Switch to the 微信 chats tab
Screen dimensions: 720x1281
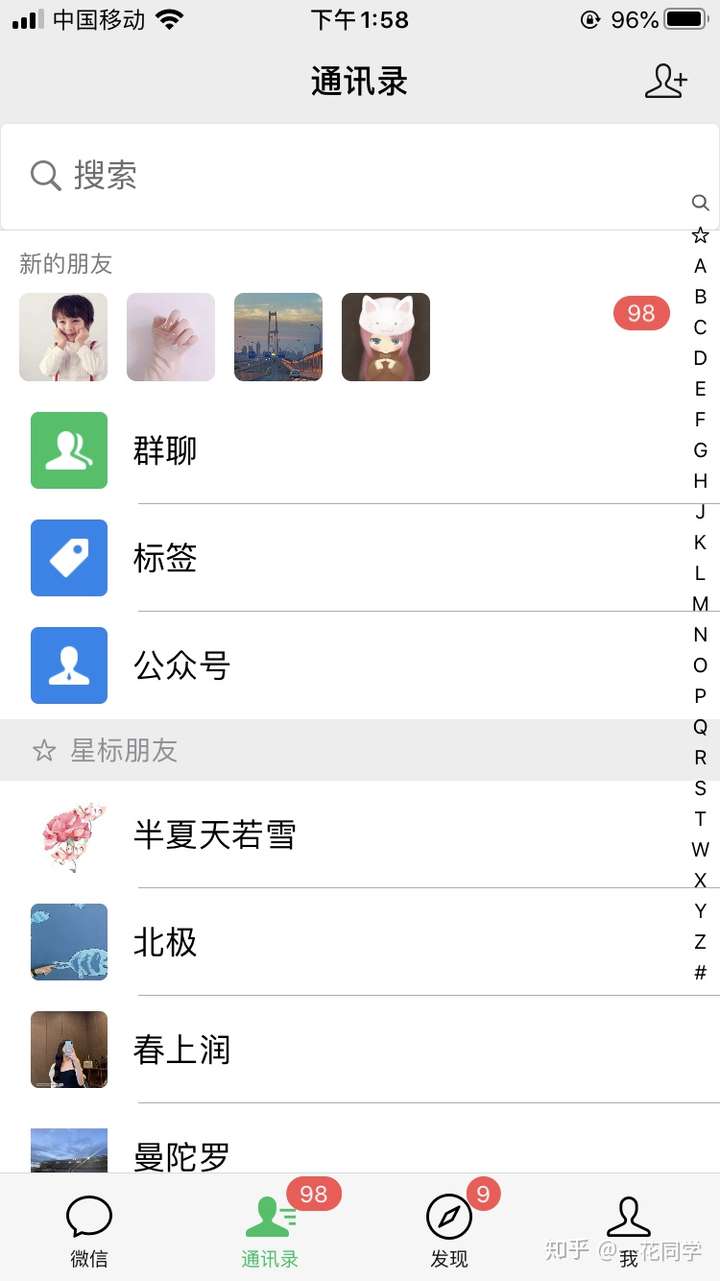click(x=89, y=1231)
